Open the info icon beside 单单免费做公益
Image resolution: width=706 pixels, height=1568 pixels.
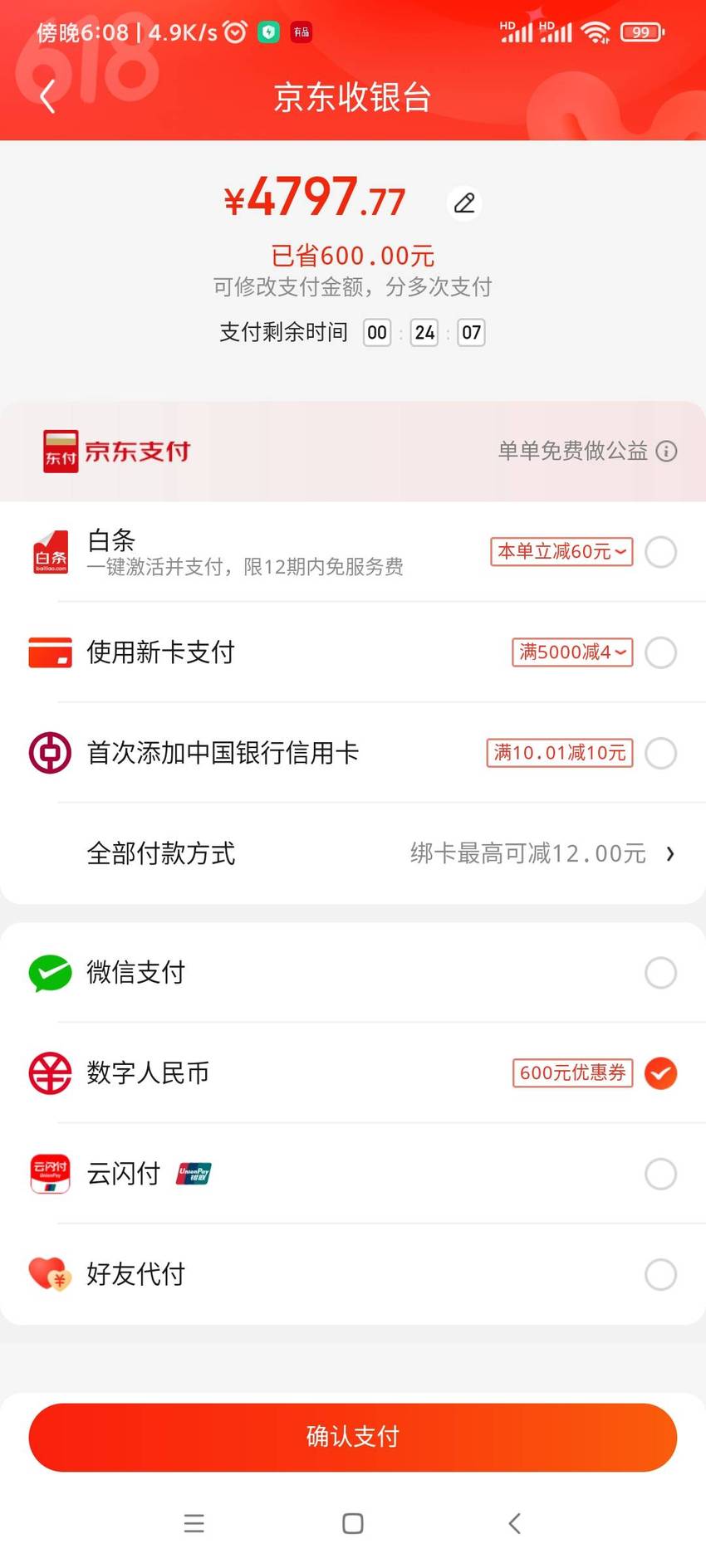(x=666, y=451)
